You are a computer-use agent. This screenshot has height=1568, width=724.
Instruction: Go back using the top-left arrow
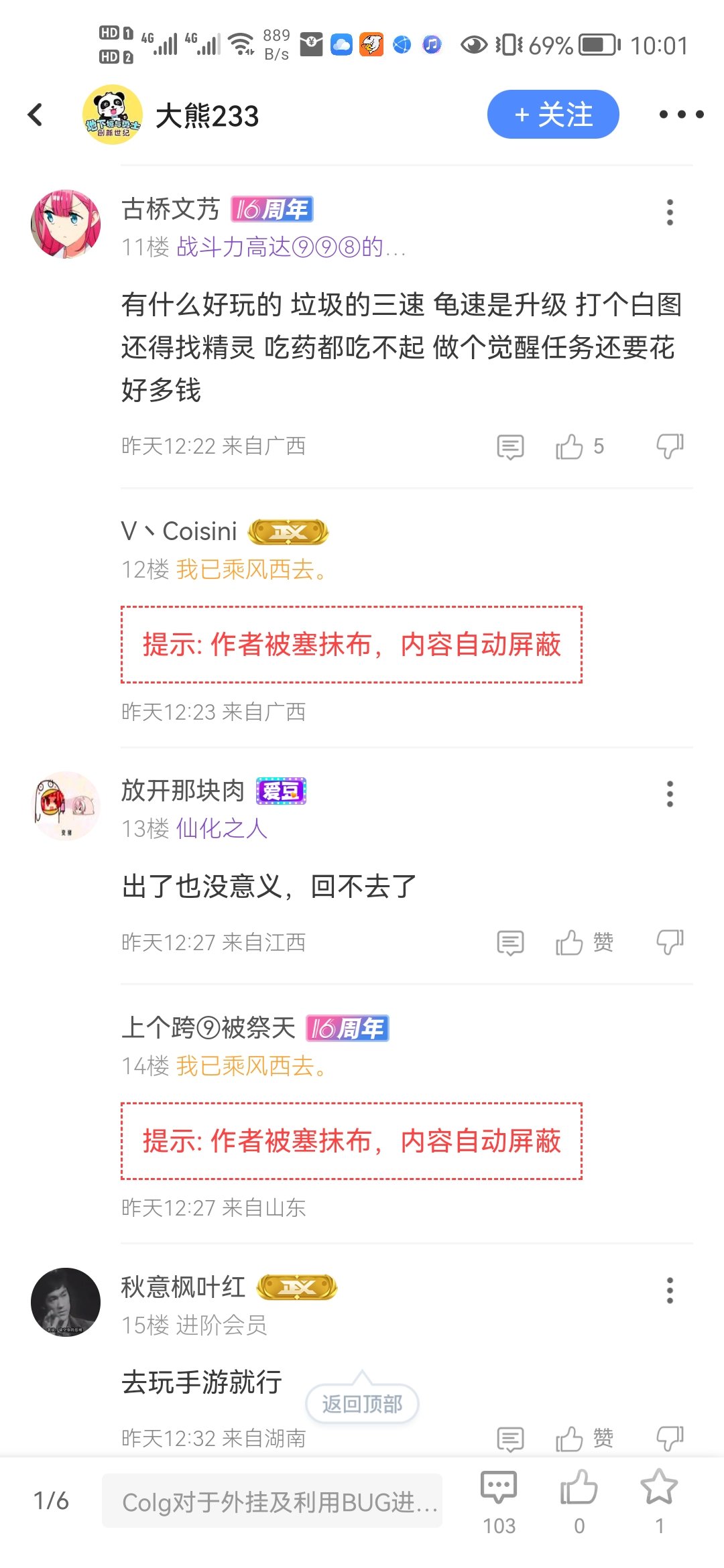click(36, 115)
